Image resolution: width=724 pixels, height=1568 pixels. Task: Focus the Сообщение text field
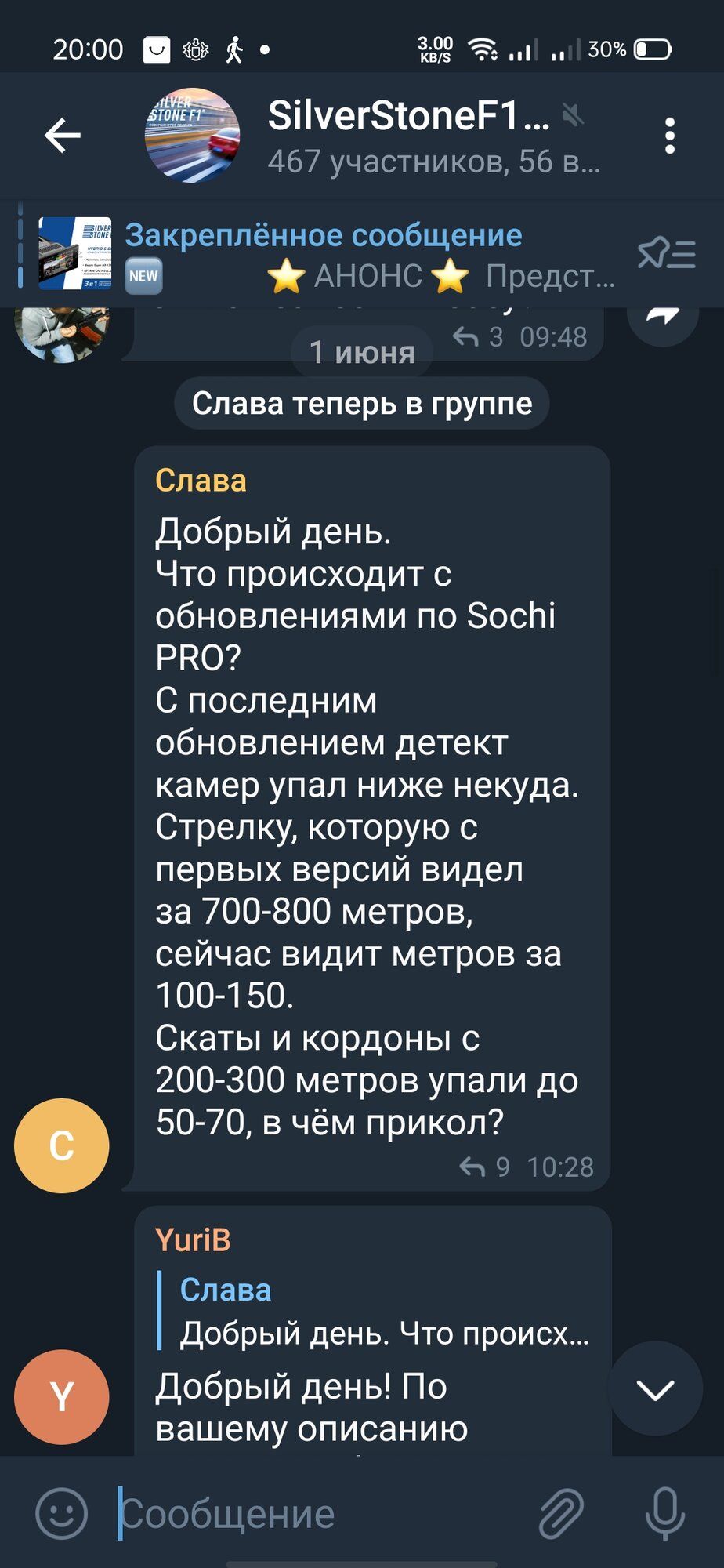[x=313, y=1513]
